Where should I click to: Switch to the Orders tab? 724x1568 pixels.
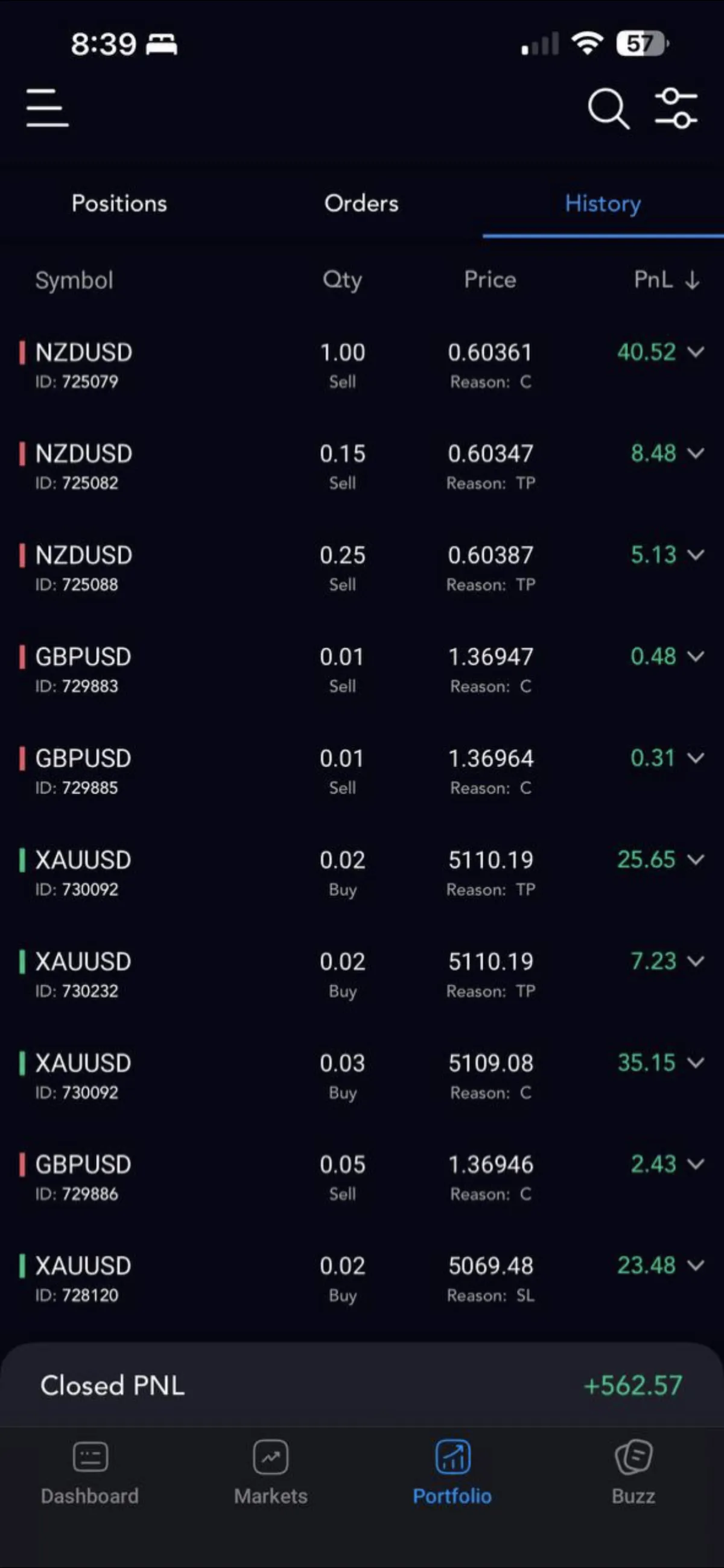click(361, 203)
